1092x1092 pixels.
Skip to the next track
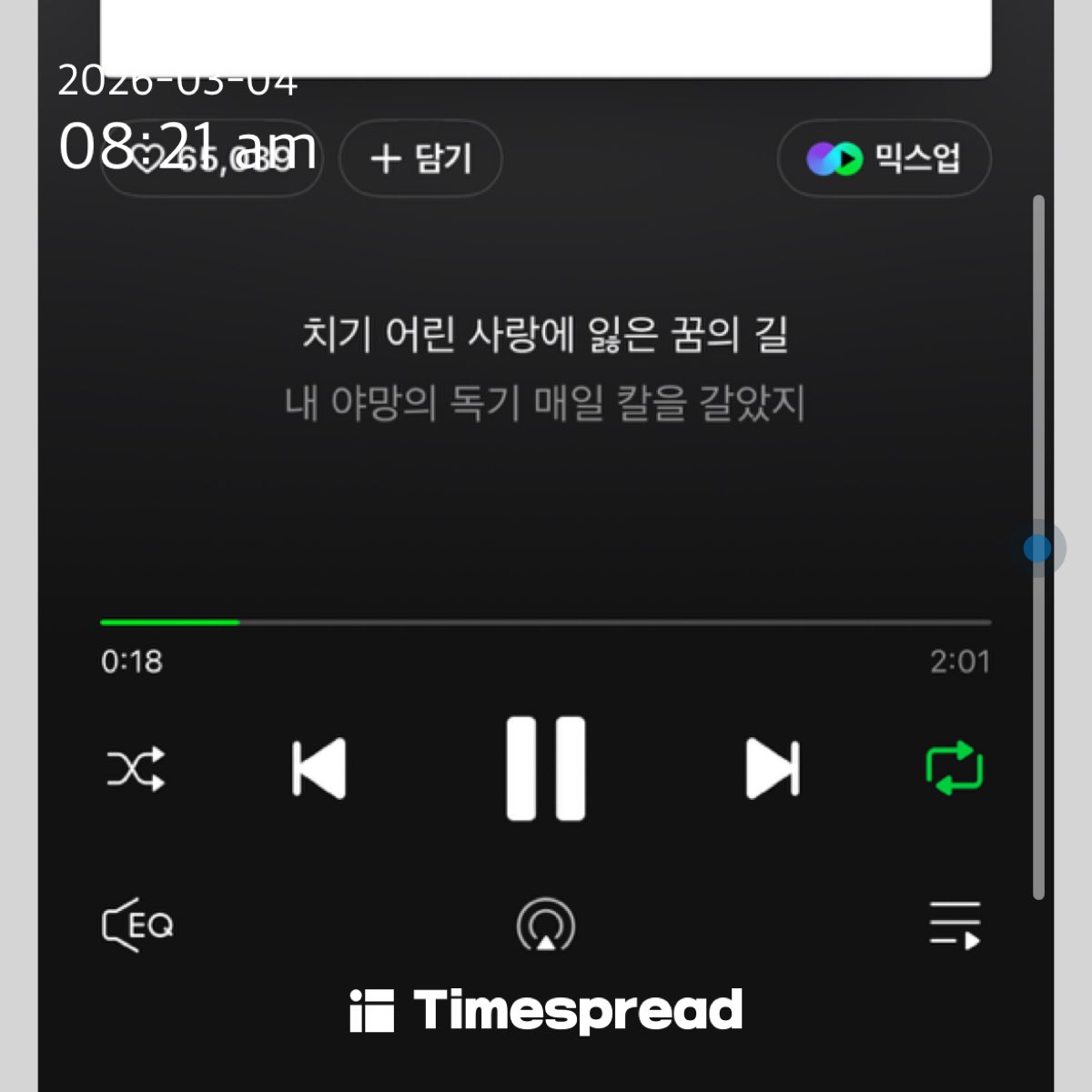coord(773,769)
